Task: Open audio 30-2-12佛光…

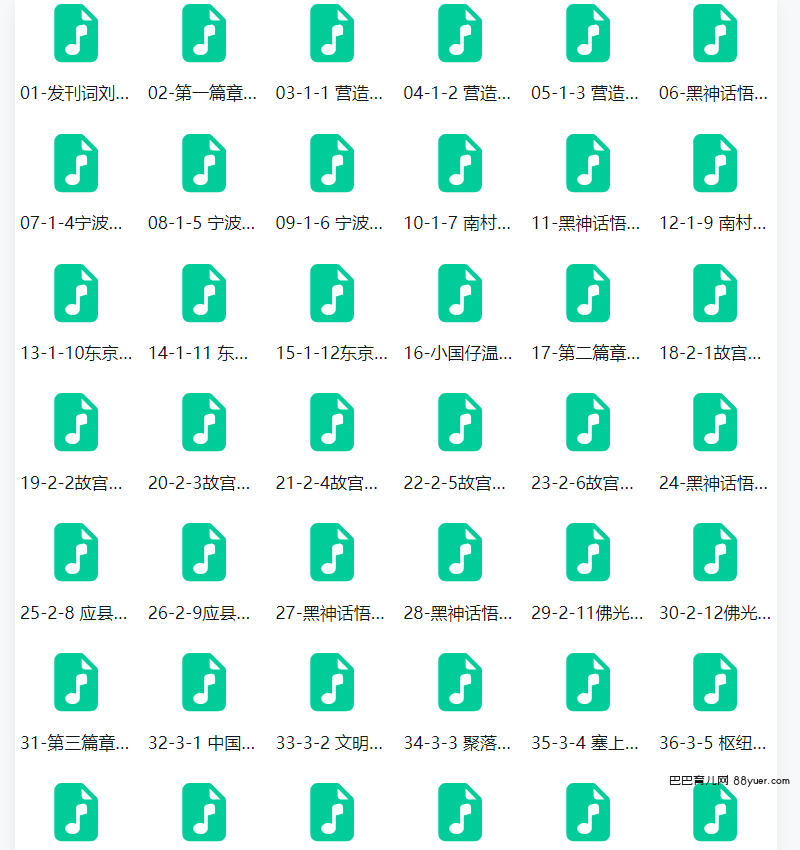Action: point(715,552)
